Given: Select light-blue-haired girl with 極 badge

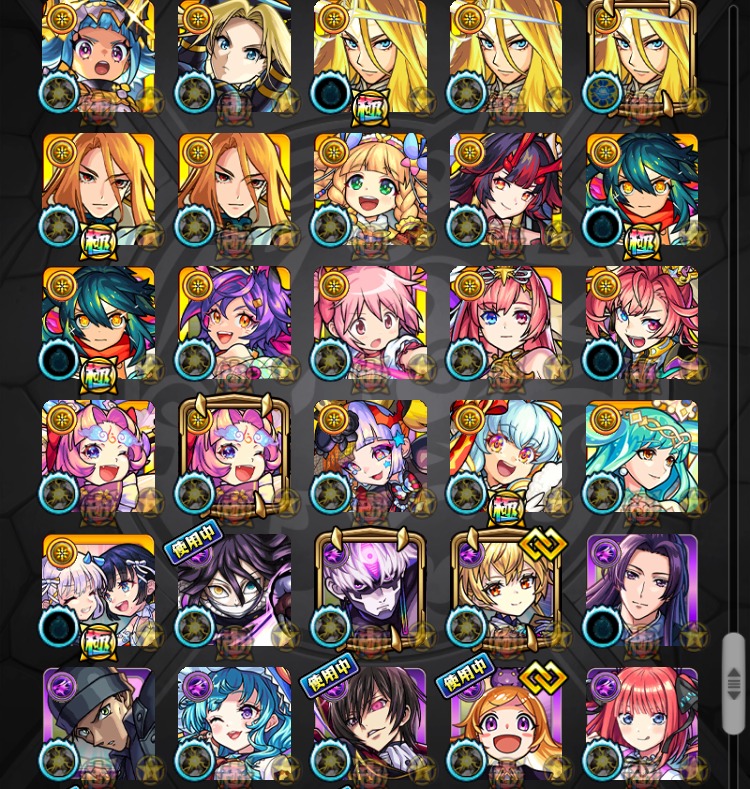Looking at the screenshot, I should tap(506, 457).
